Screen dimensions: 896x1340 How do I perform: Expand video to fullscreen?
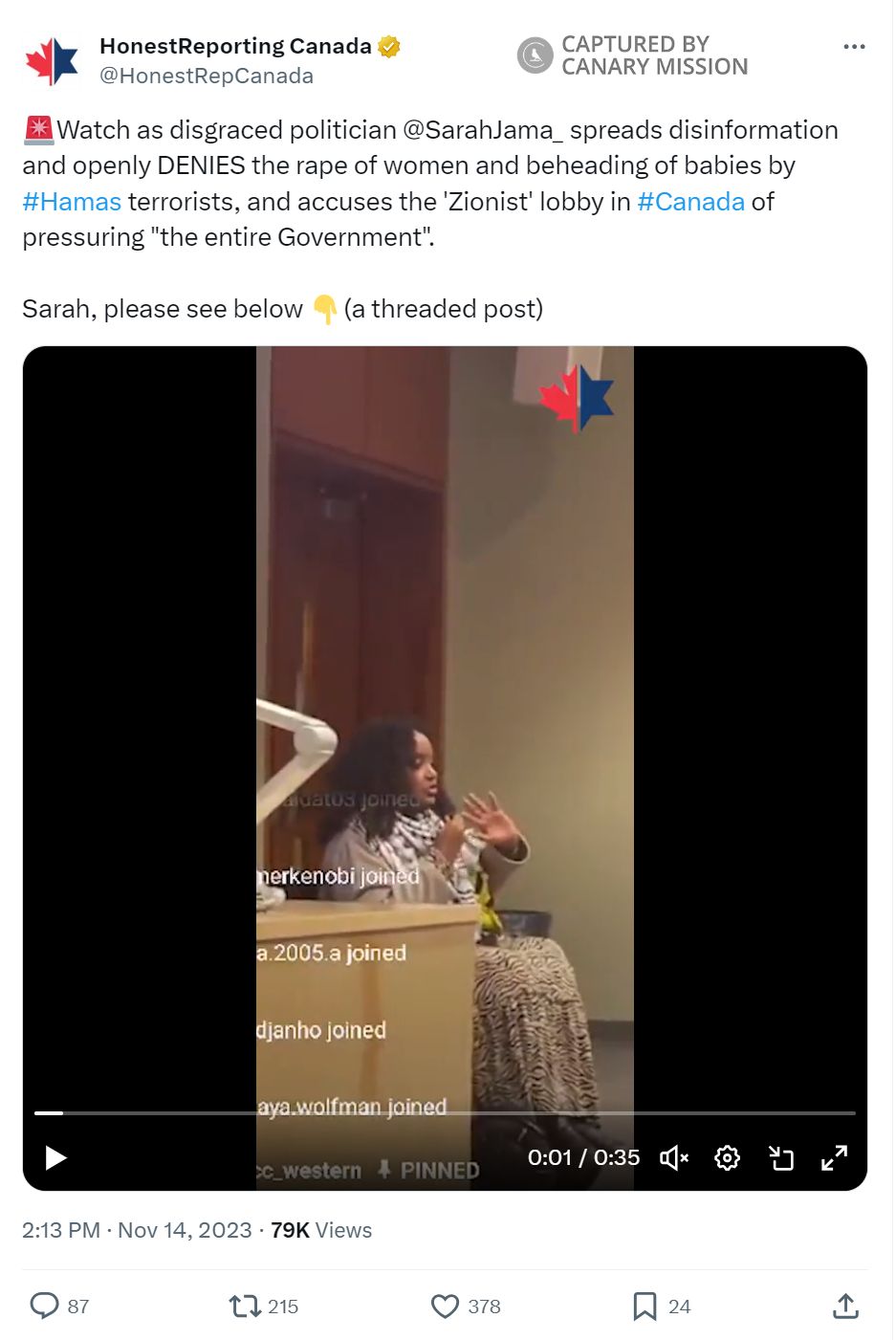(834, 1158)
